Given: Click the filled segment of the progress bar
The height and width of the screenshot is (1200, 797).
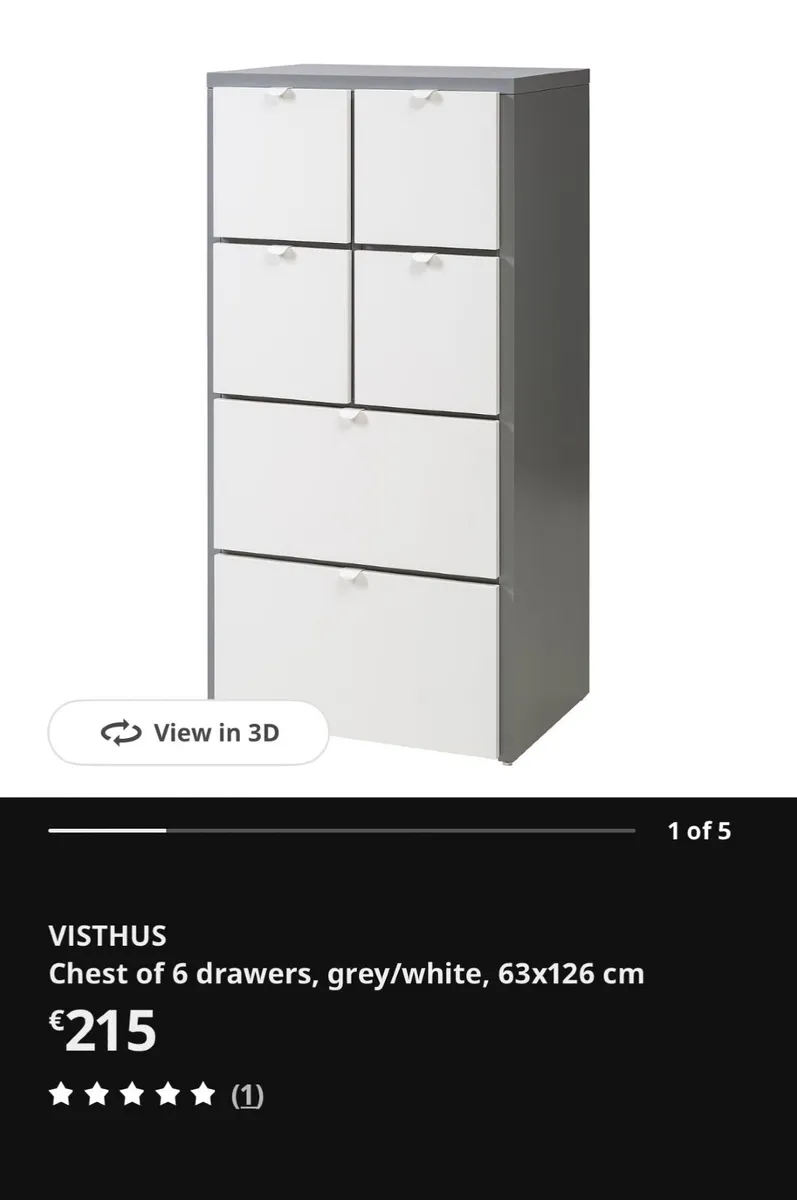Looking at the screenshot, I should click(x=110, y=830).
